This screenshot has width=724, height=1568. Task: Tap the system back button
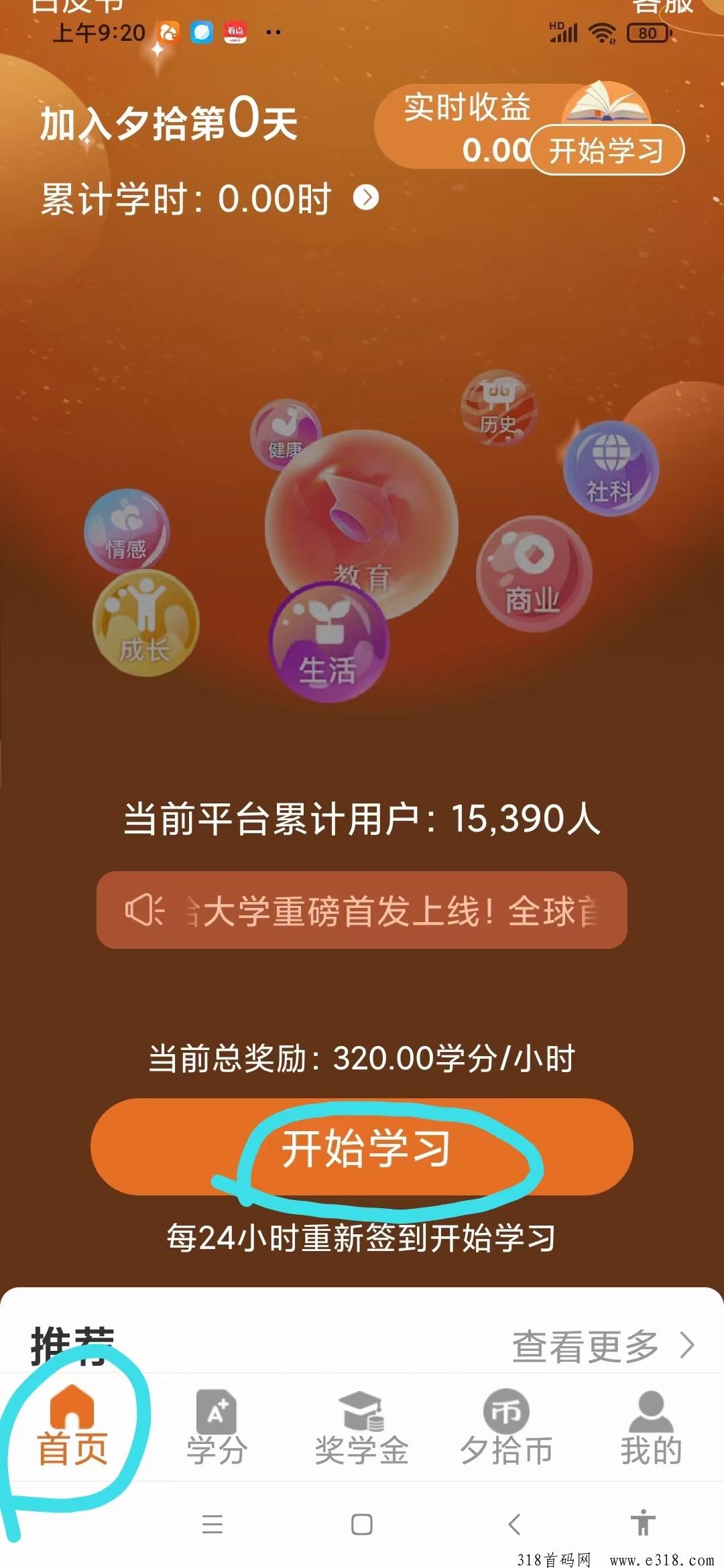514,1524
